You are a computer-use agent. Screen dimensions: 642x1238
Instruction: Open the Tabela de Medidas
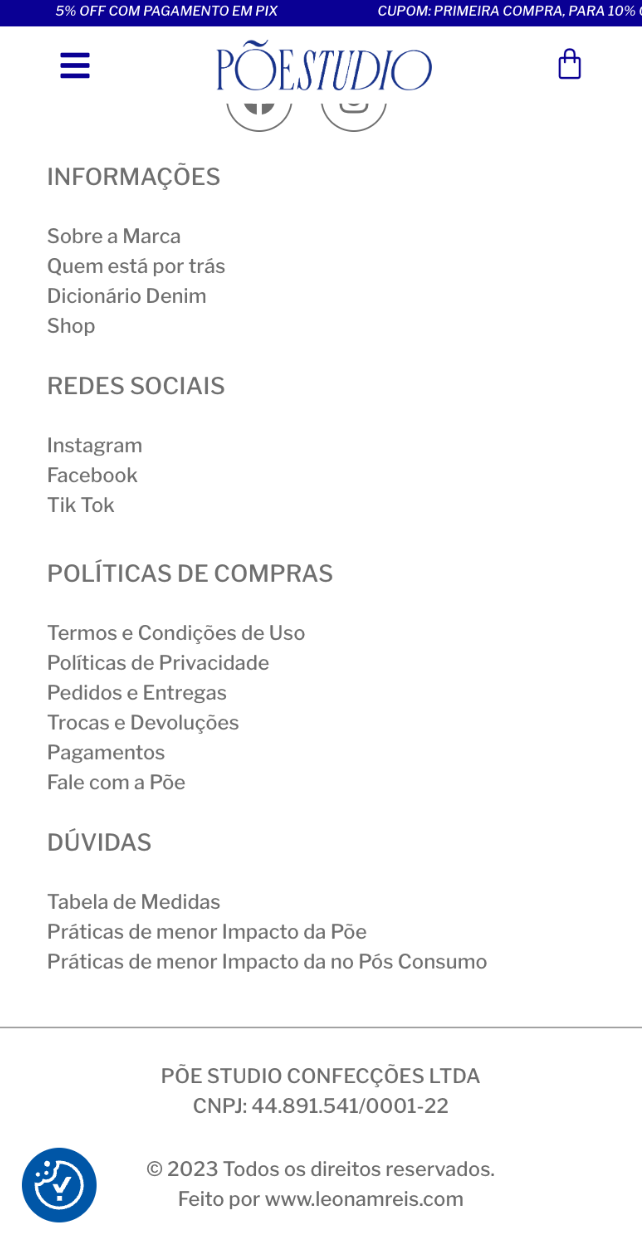coord(134,903)
